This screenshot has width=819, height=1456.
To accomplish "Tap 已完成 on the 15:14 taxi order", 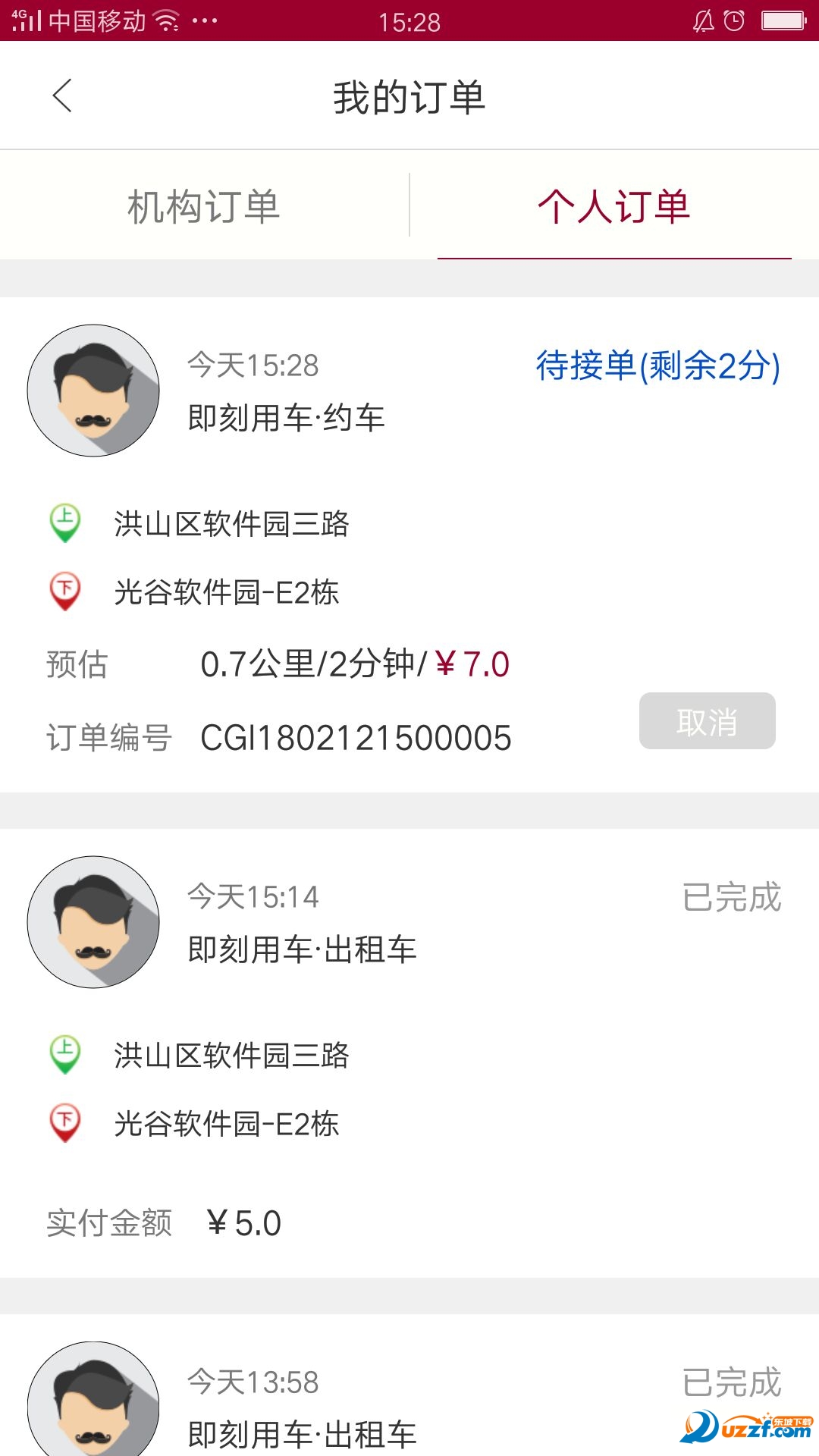I will (x=733, y=899).
